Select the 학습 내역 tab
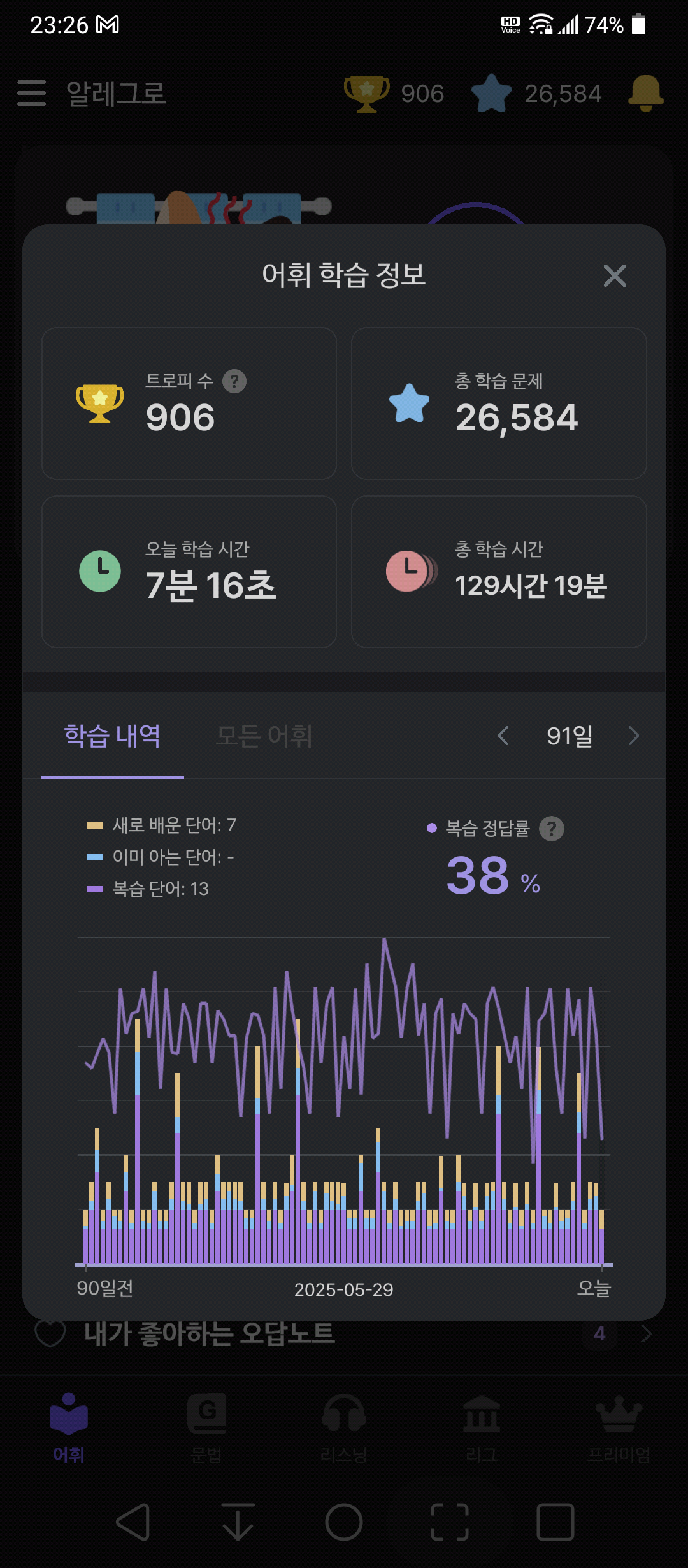688x1568 pixels. (x=112, y=736)
